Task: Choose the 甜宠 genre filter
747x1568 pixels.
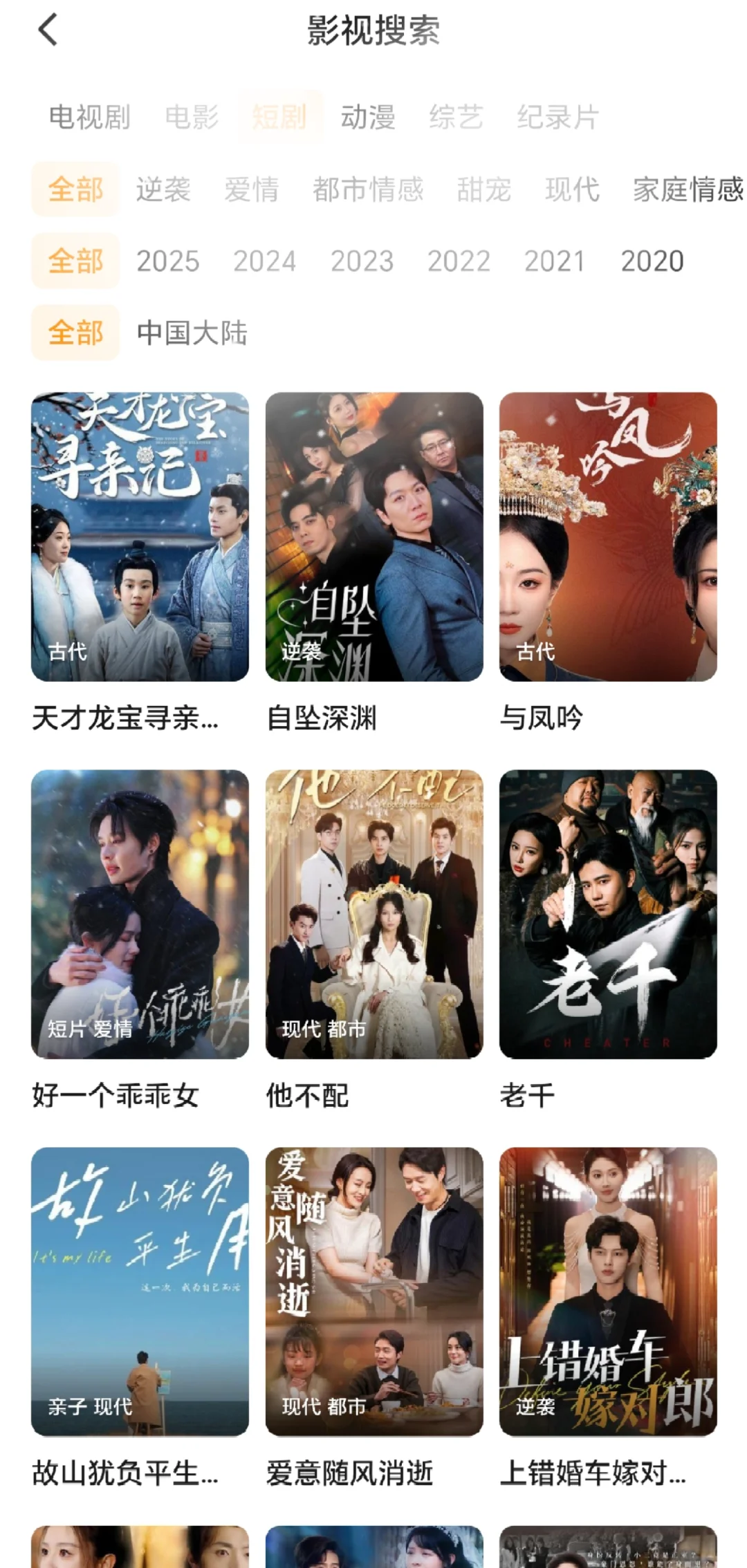Action: (x=484, y=189)
